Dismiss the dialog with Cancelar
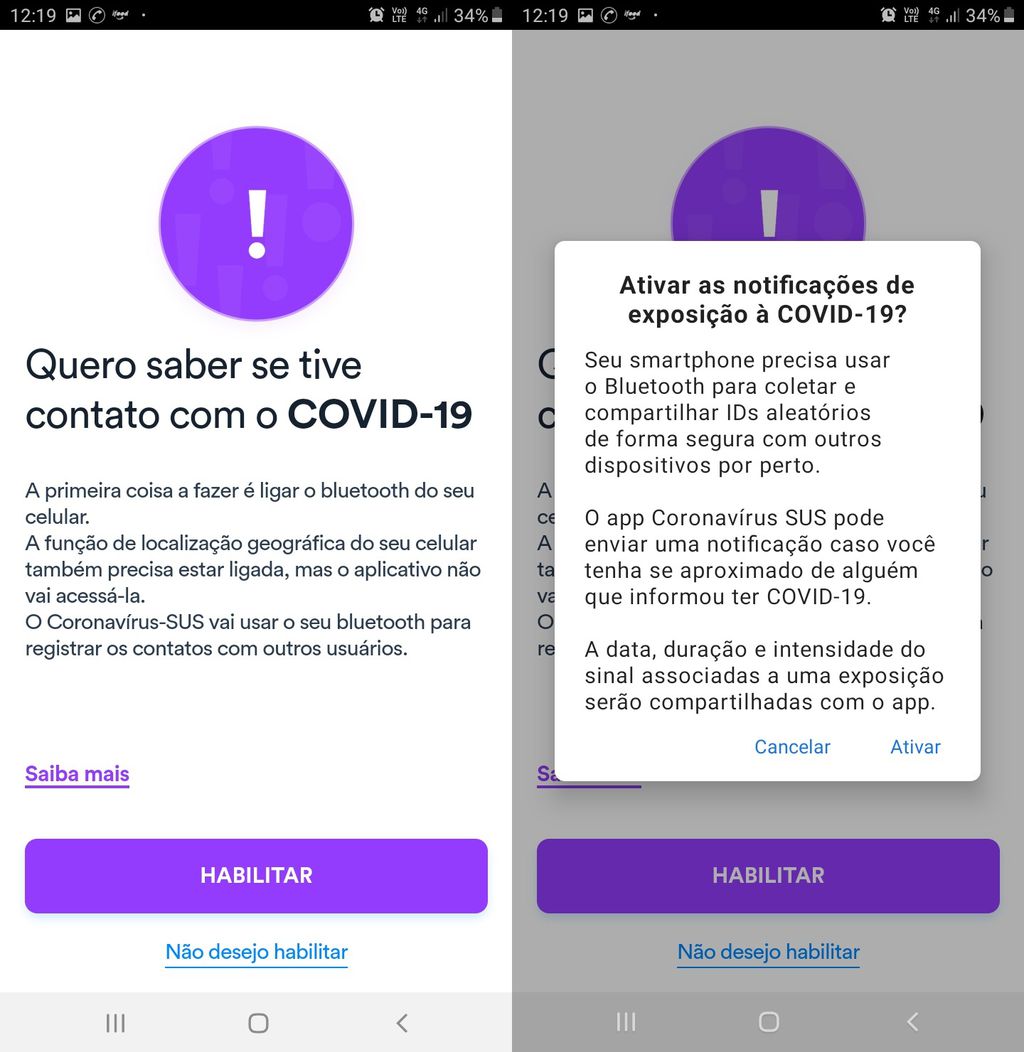The width and height of the screenshot is (1024, 1052). click(x=792, y=747)
